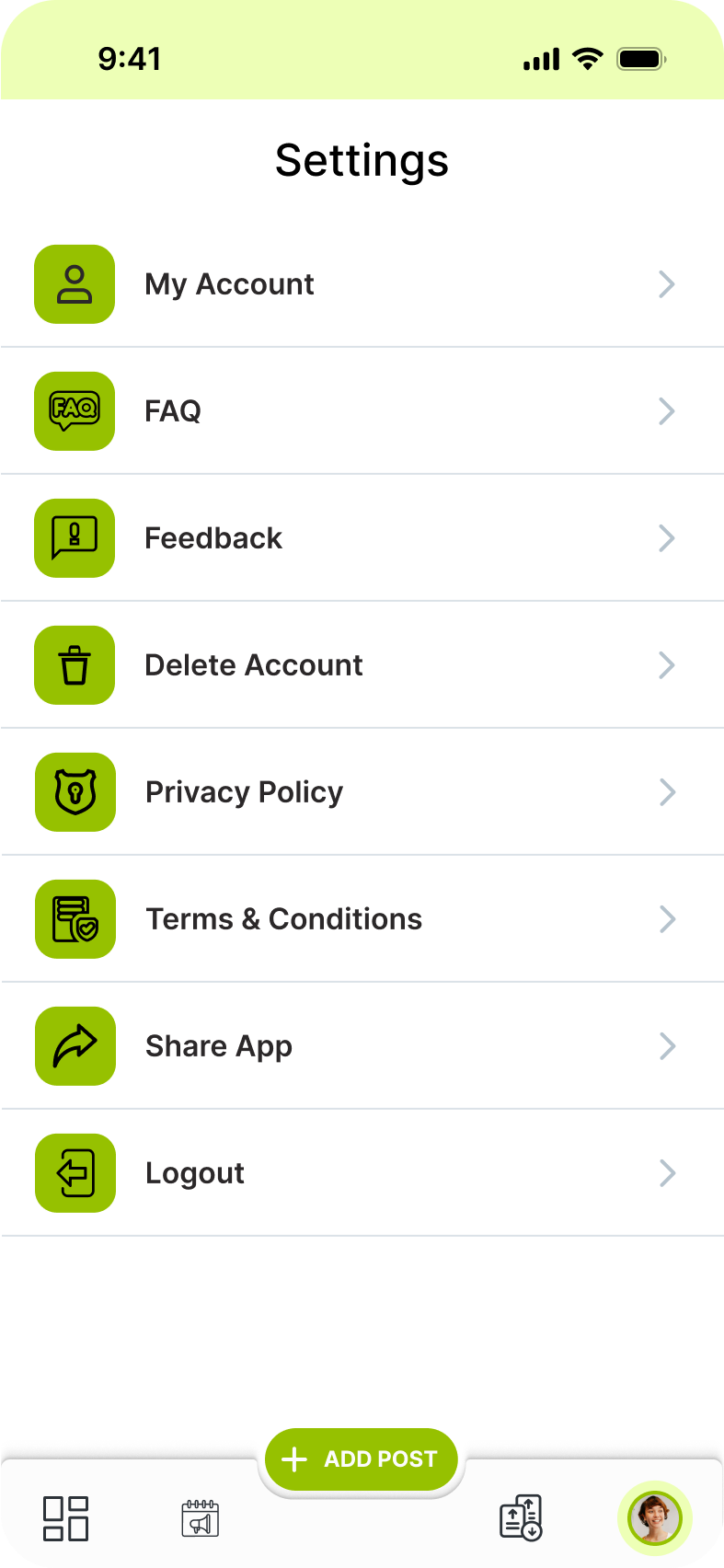The height and width of the screenshot is (1568, 724).
Task: Select the Share App arrow icon
Action: [75, 1046]
